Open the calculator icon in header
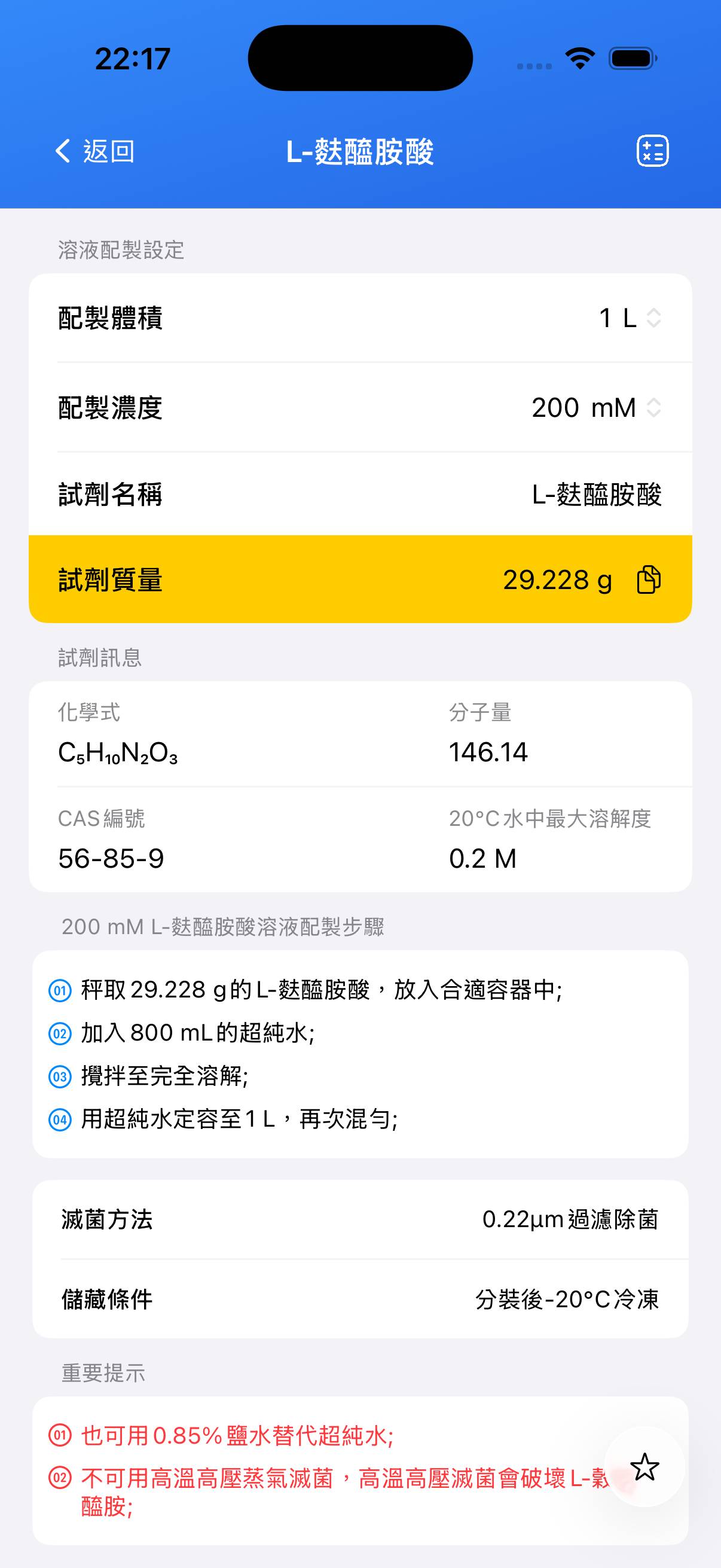The image size is (721, 1568). (652, 151)
